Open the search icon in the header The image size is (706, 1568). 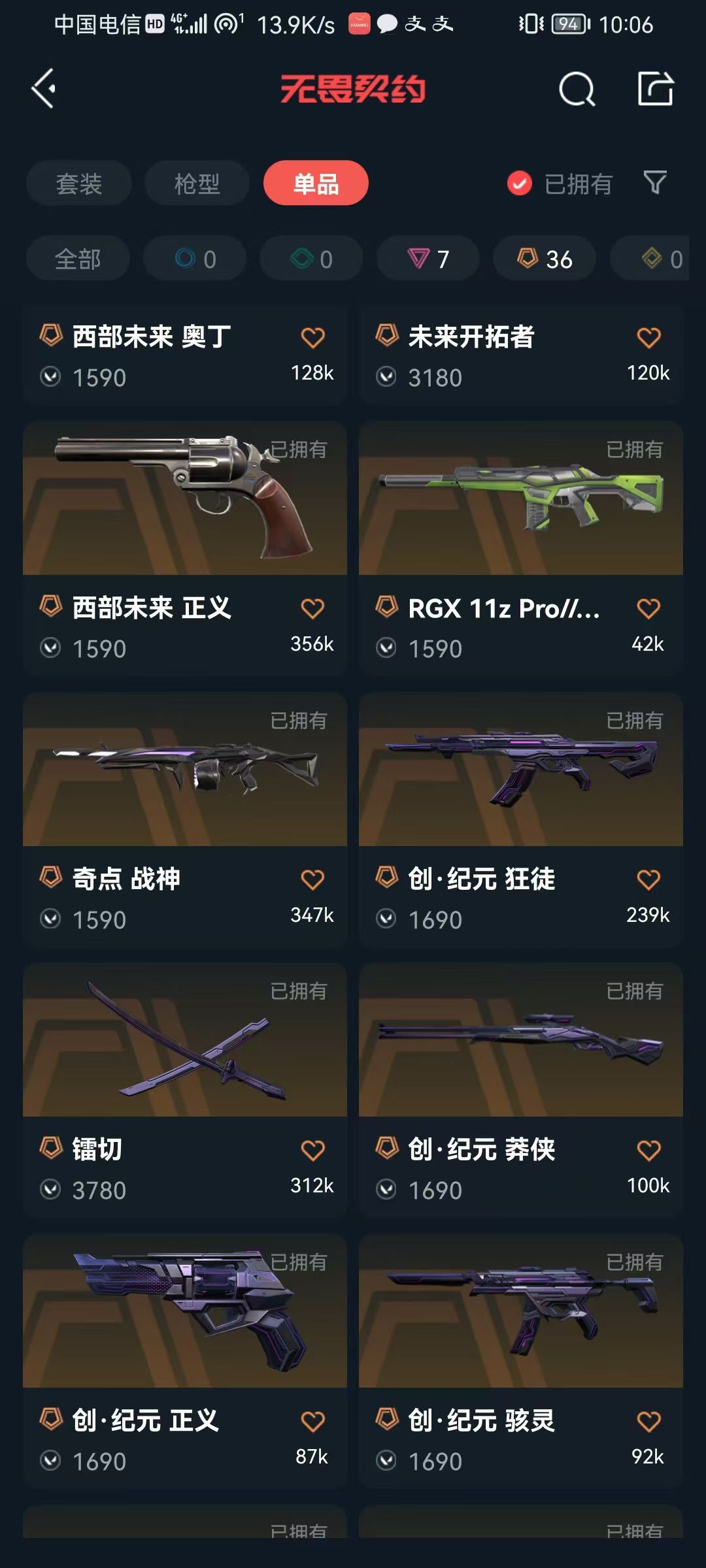coord(577,89)
